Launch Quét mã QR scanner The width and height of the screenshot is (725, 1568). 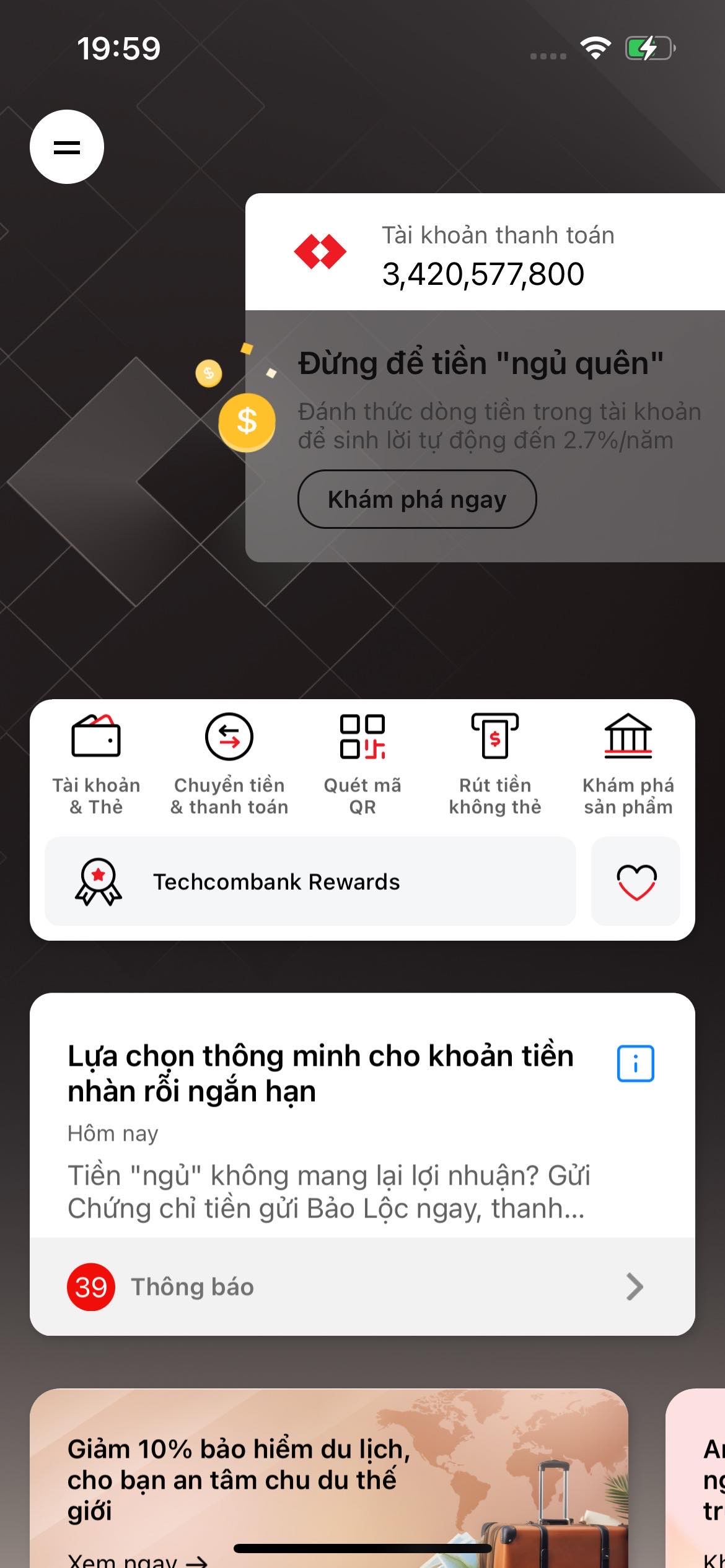(x=362, y=764)
